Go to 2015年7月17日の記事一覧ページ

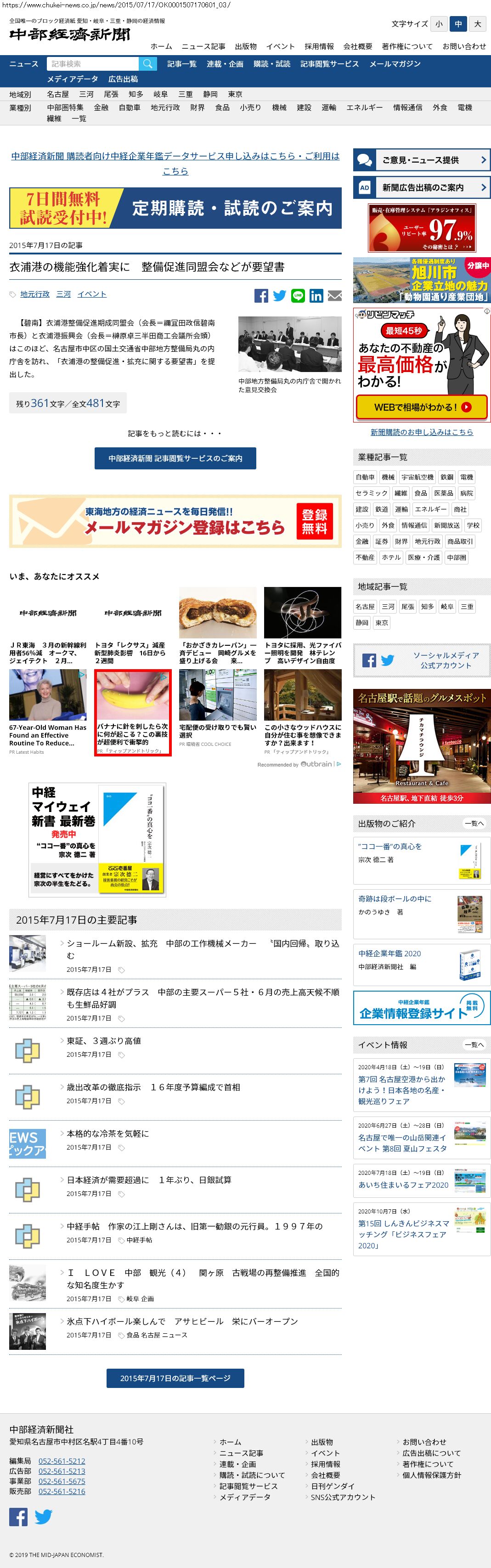(175, 1378)
